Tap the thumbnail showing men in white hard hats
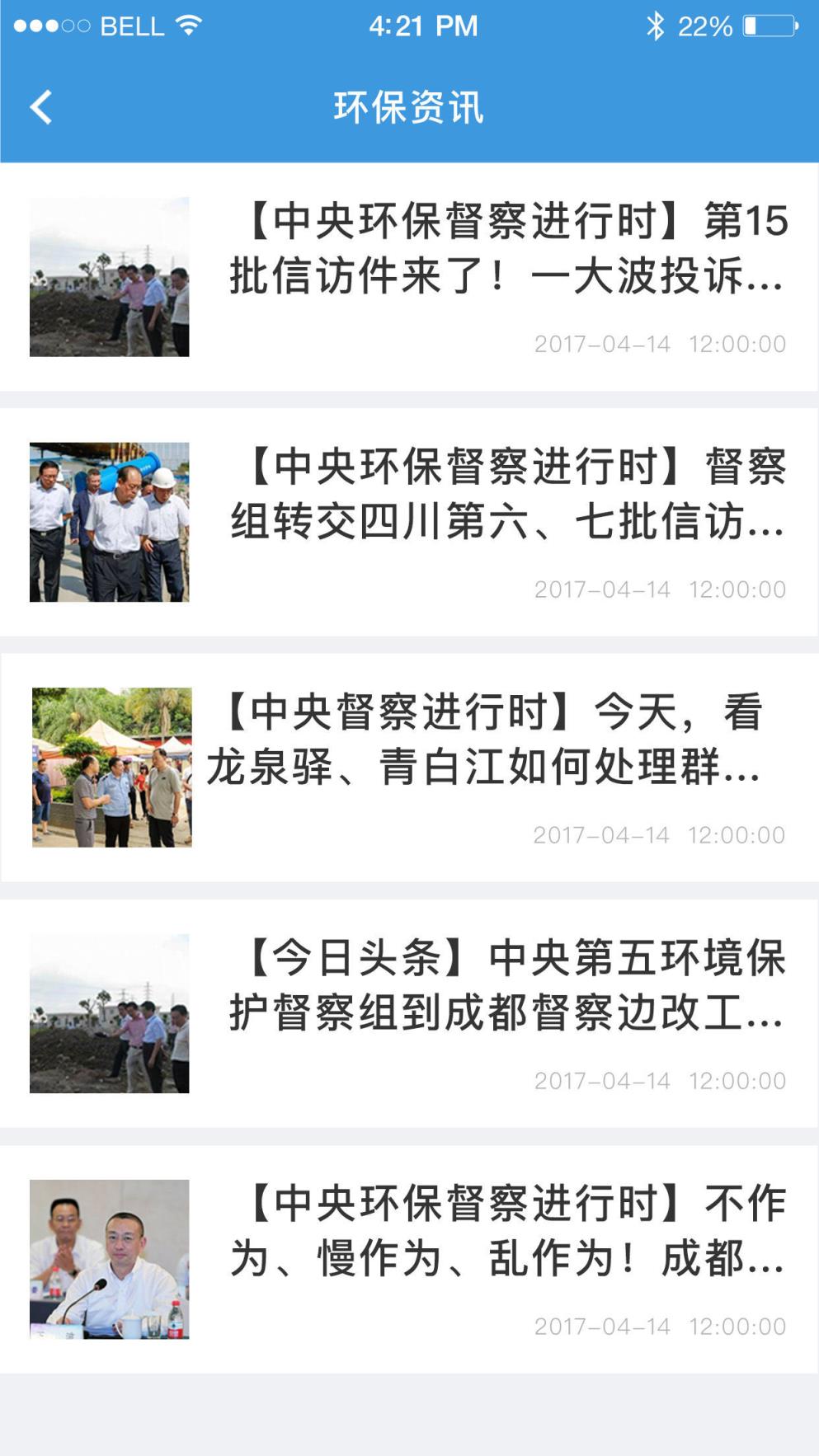 pyautogui.click(x=112, y=524)
